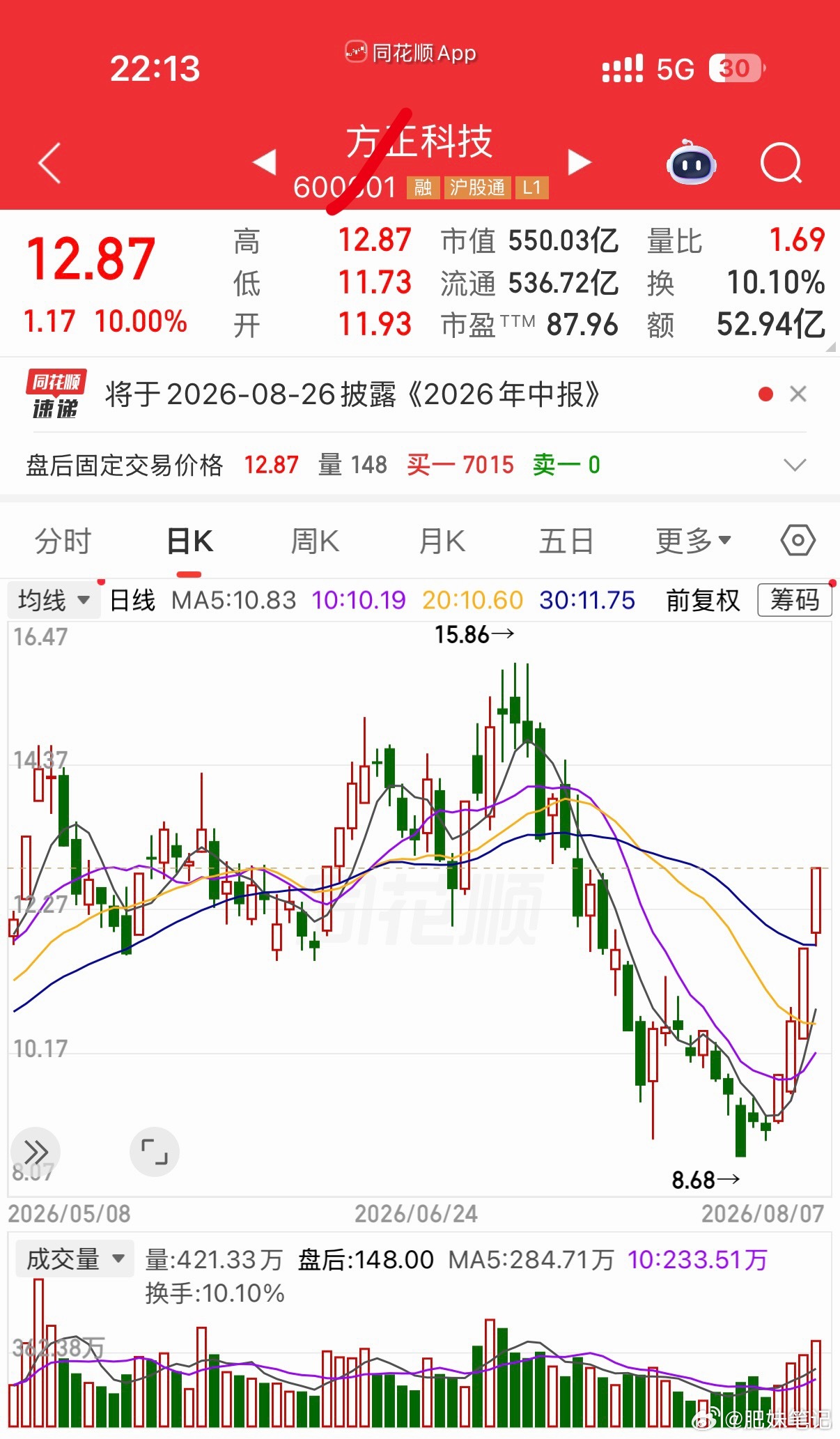Switch to the 月K tab
Image resolution: width=840 pixels, height=1439 pixels.
coord(442,541)
